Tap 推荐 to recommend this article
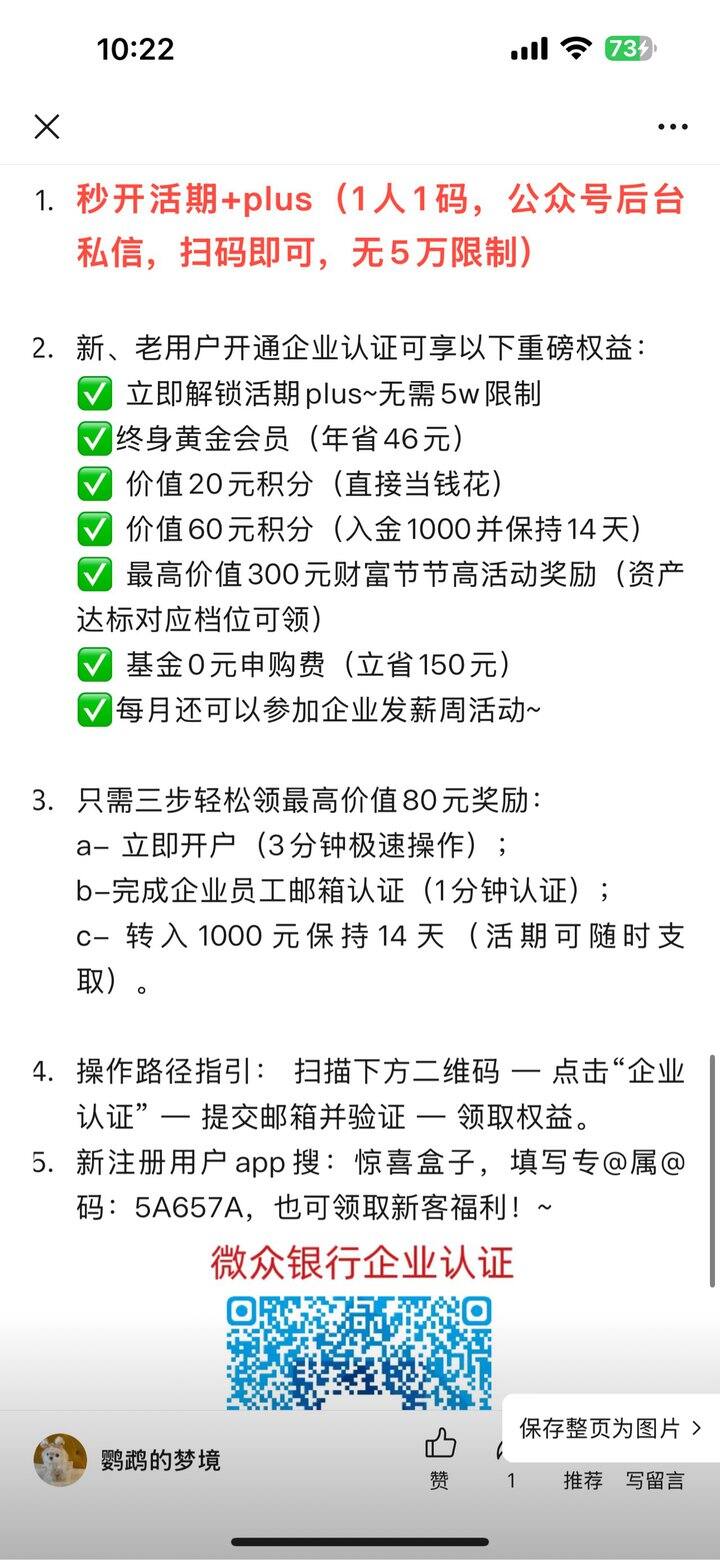720x1560 pixels. pyautogui.click(x=583, y=1480)
